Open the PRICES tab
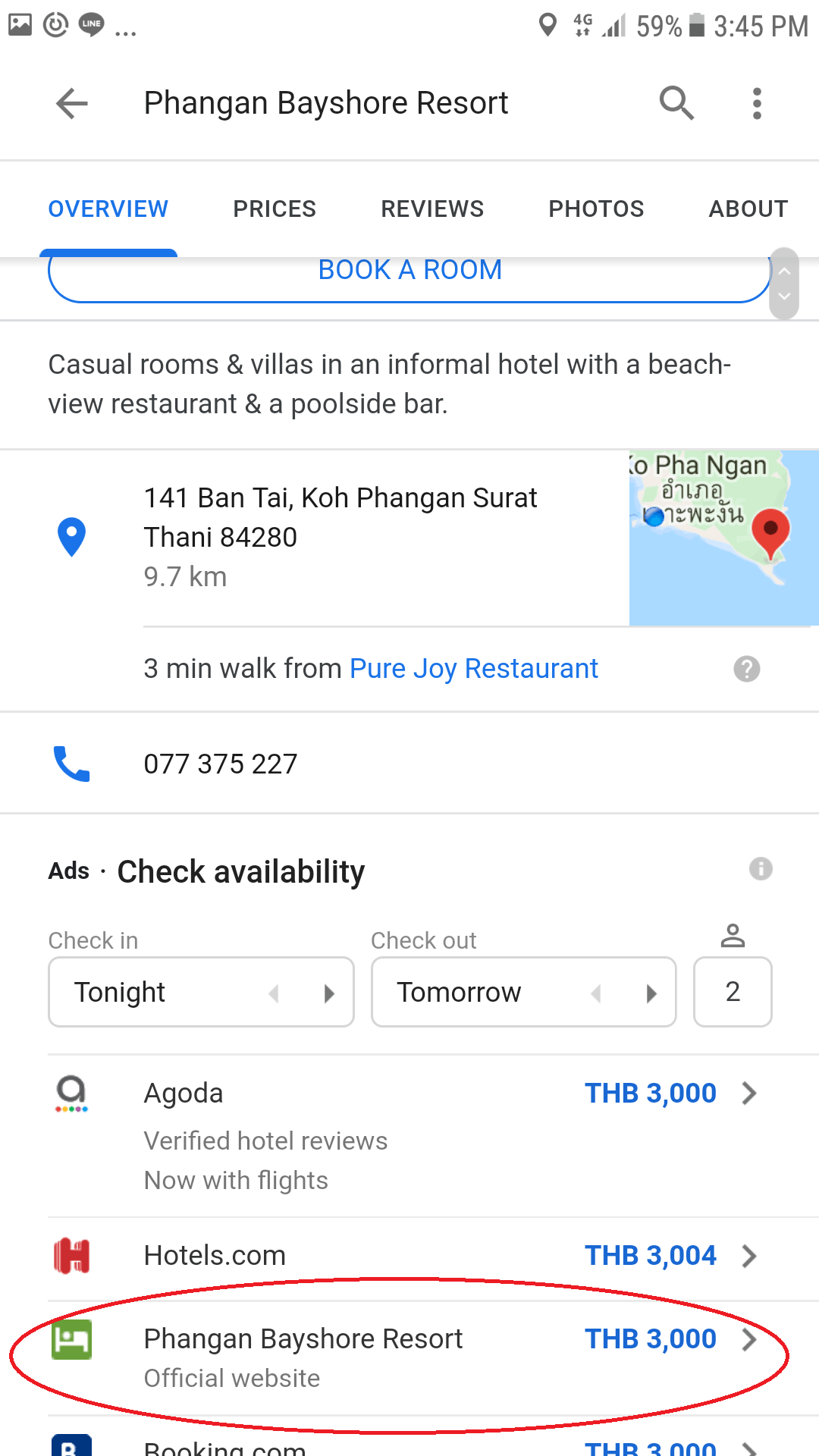819x1456 pixels. 275,209
